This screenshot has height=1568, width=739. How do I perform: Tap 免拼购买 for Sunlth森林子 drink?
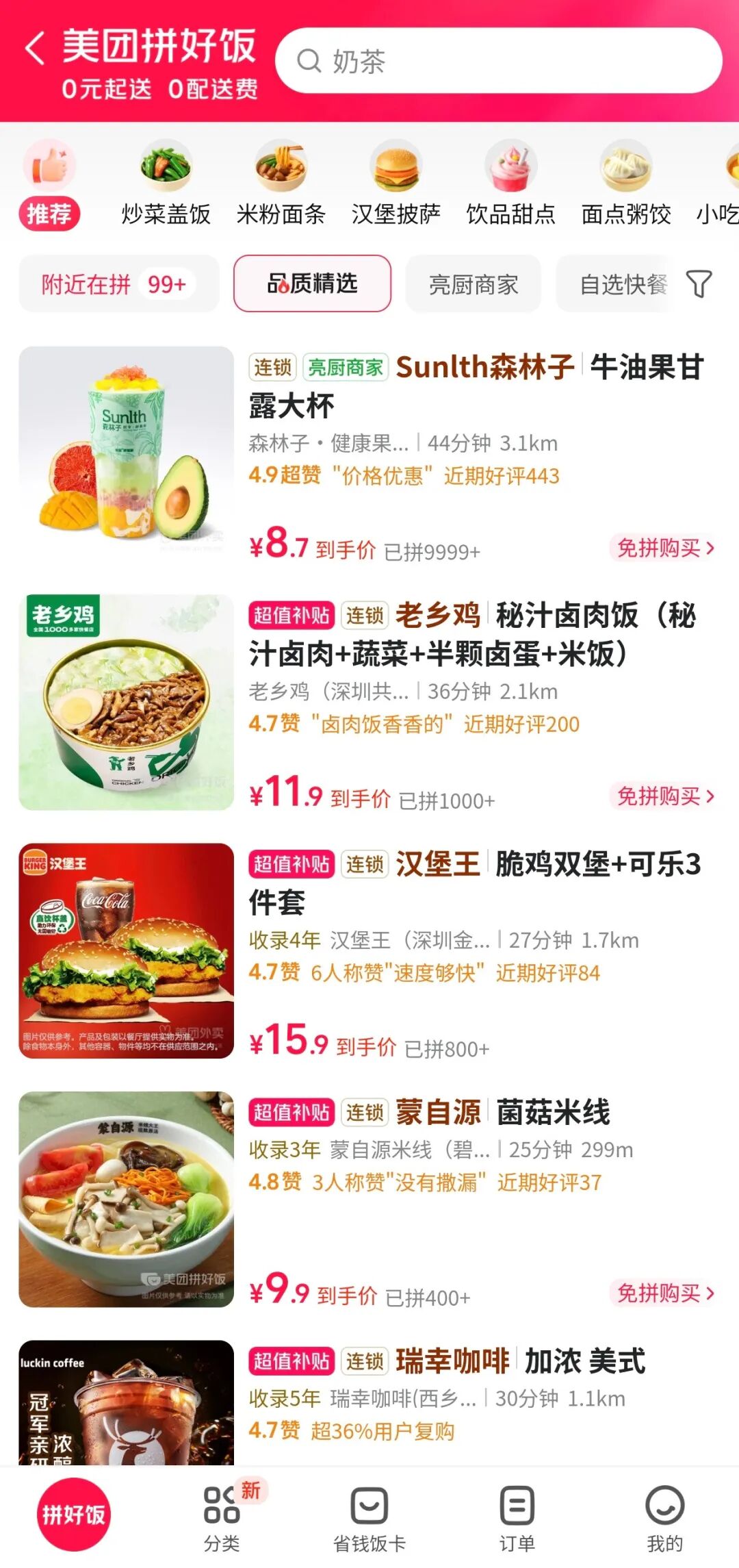point(664,548)
